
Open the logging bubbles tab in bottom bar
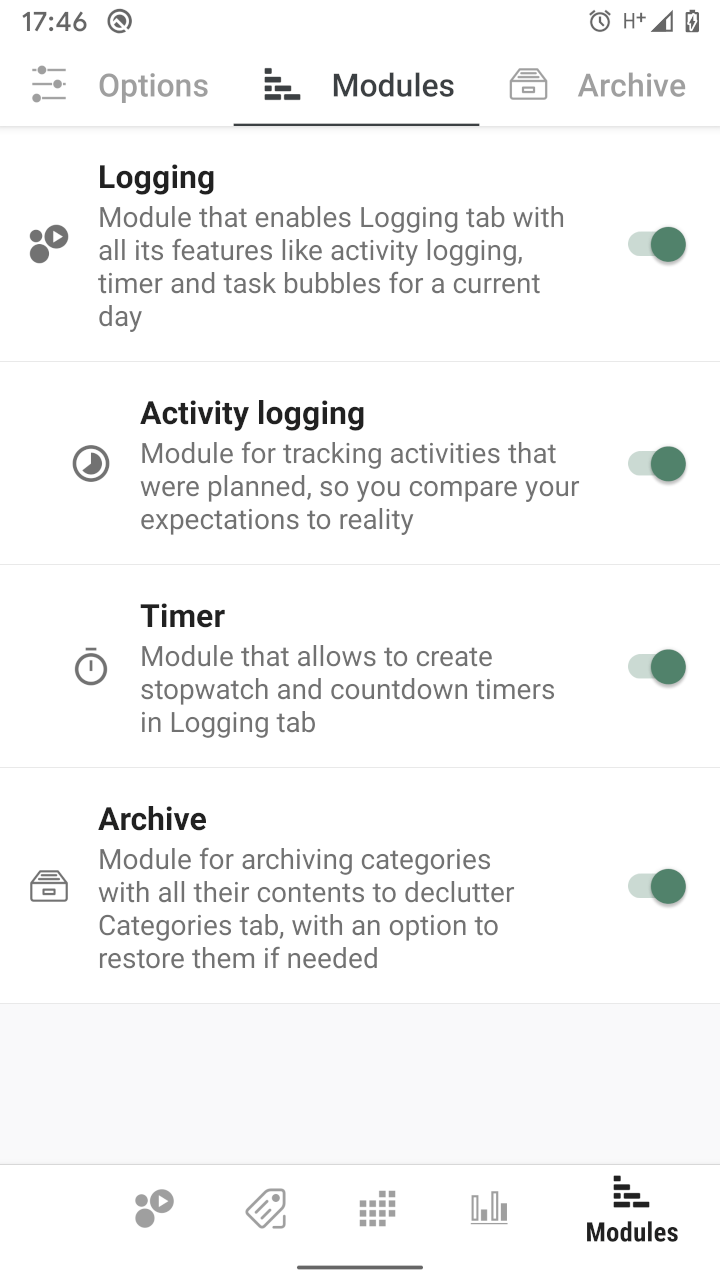(154, 1208)
